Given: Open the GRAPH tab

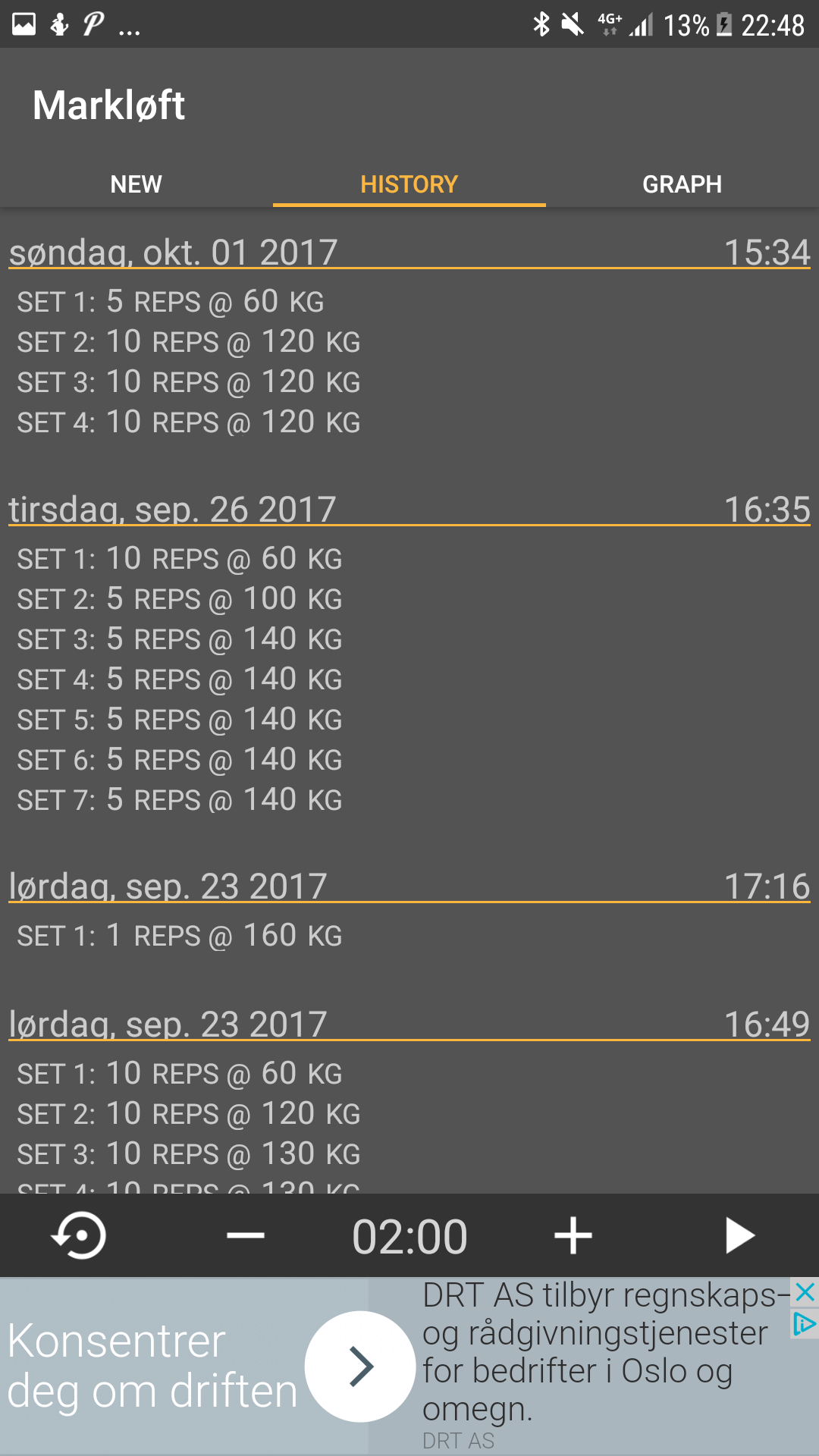Looking at the screenshot, I should coord(682,184).
